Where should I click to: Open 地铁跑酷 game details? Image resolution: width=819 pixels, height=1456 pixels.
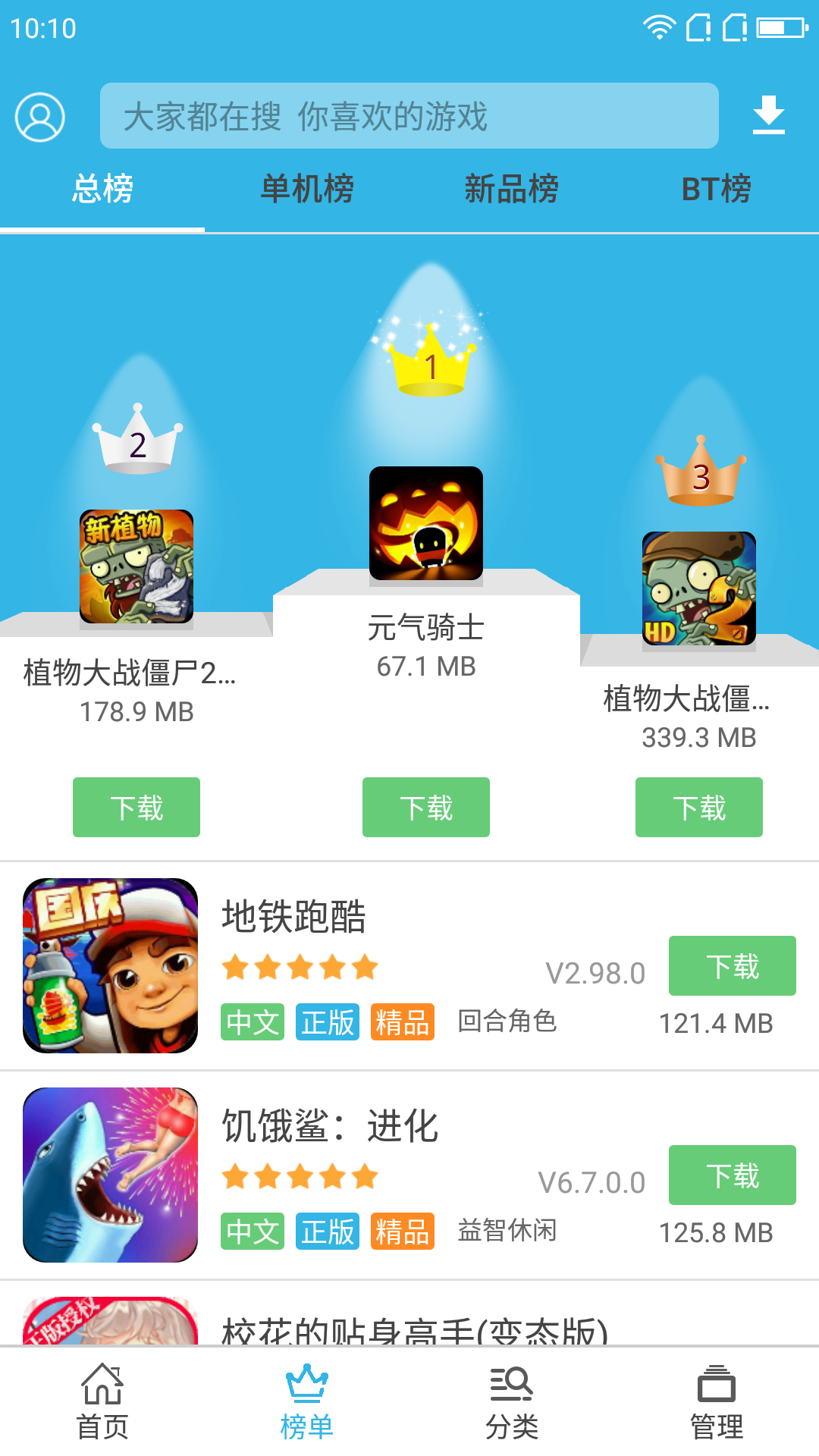(x=409, y=965)
